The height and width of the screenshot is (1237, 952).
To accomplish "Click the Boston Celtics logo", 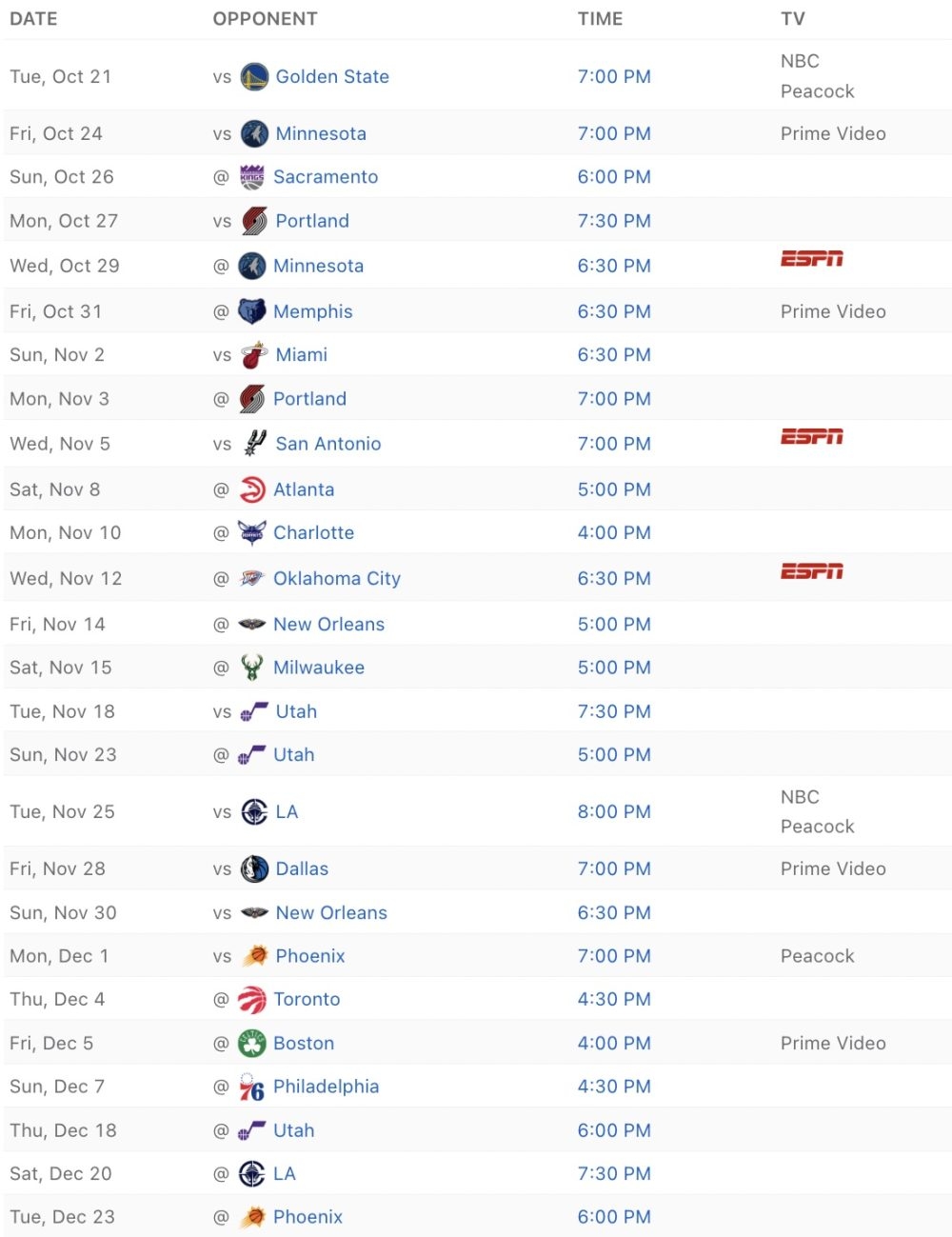I will pyautogui.click(x=253, y=1043).
